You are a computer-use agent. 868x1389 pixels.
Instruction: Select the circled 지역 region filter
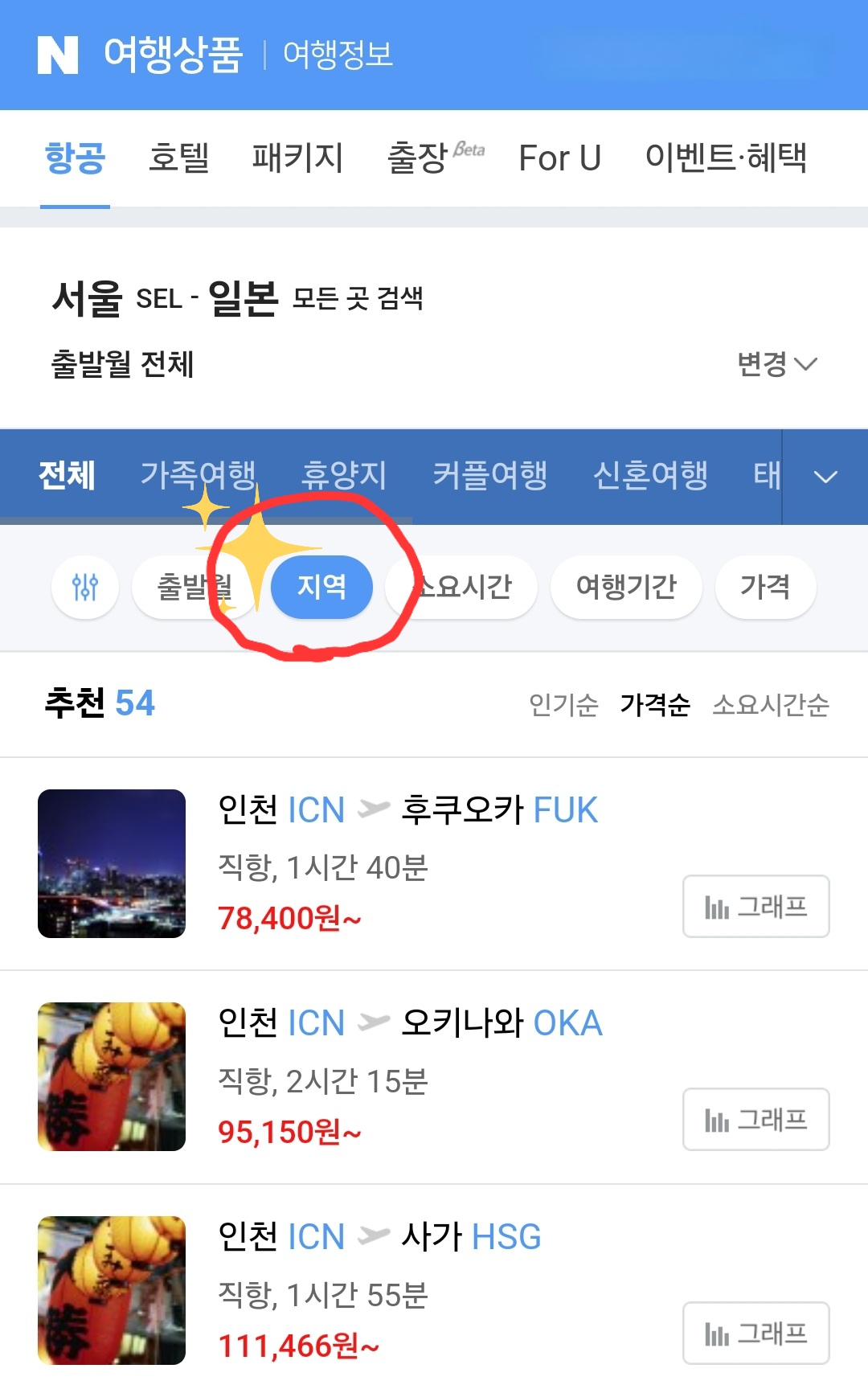[x=321, y=588]
